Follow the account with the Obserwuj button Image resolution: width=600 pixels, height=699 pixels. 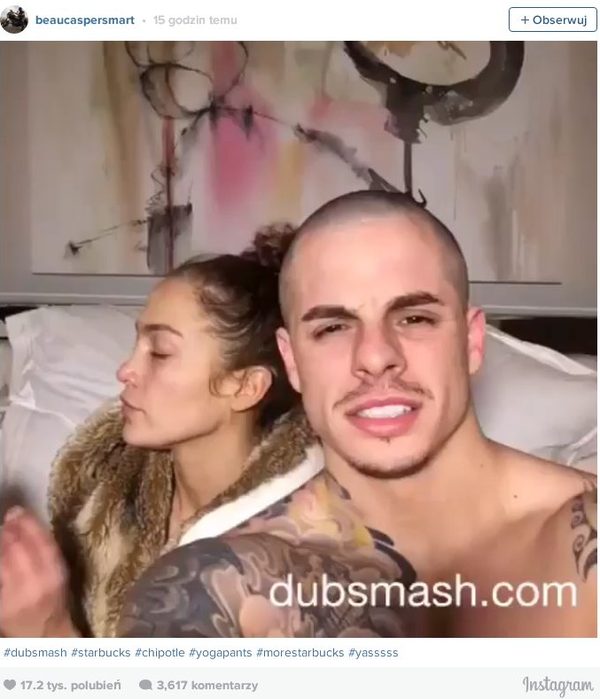(552, 19)
